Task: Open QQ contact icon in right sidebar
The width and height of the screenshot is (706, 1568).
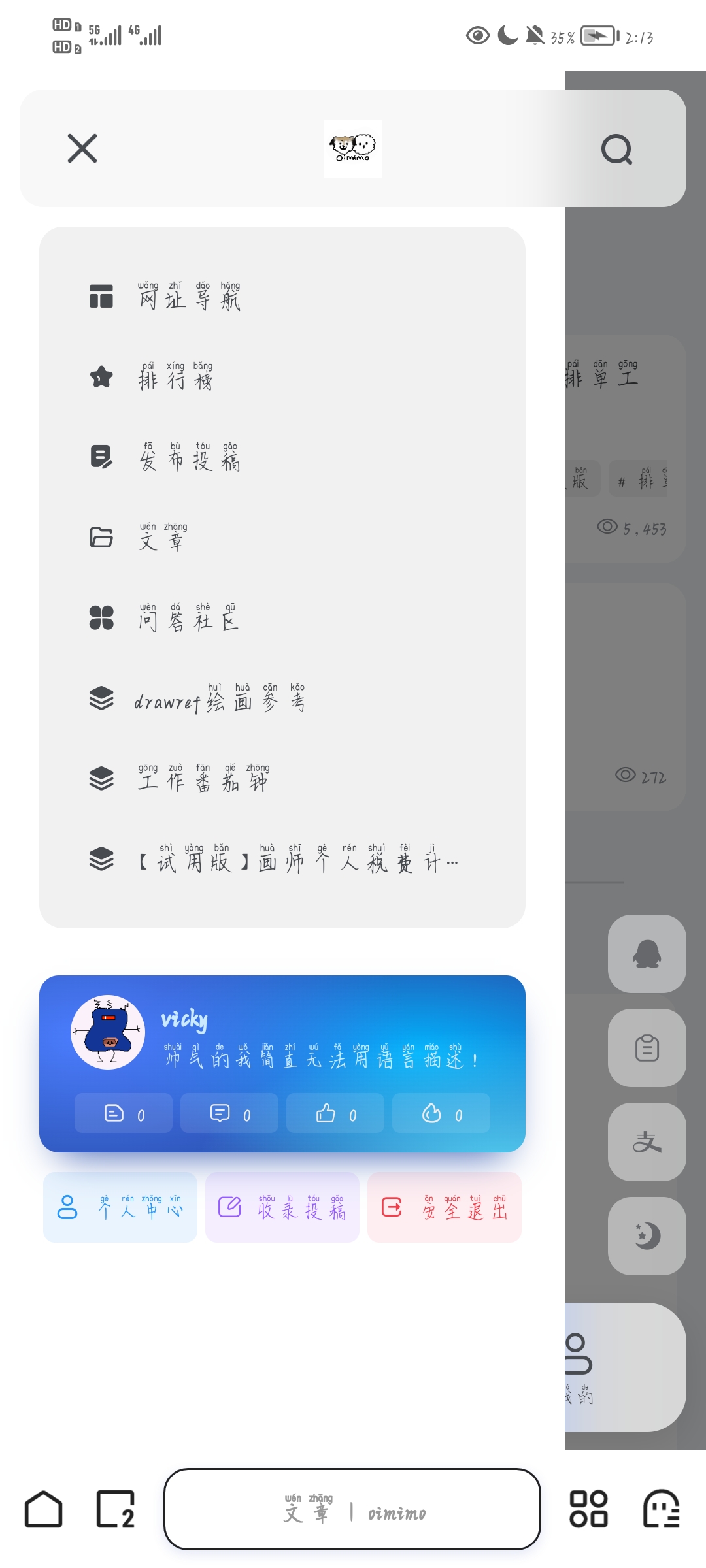Action: point(646,955)
